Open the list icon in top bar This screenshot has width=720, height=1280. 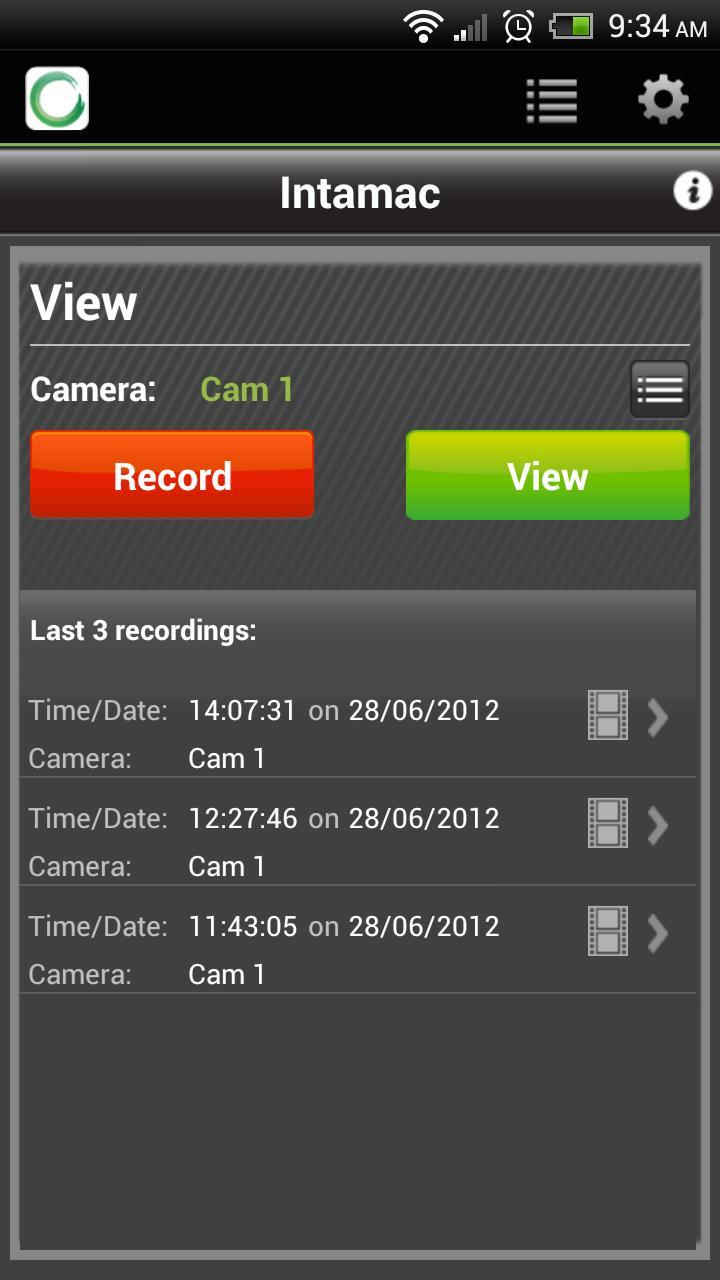(x=552, y=101)
